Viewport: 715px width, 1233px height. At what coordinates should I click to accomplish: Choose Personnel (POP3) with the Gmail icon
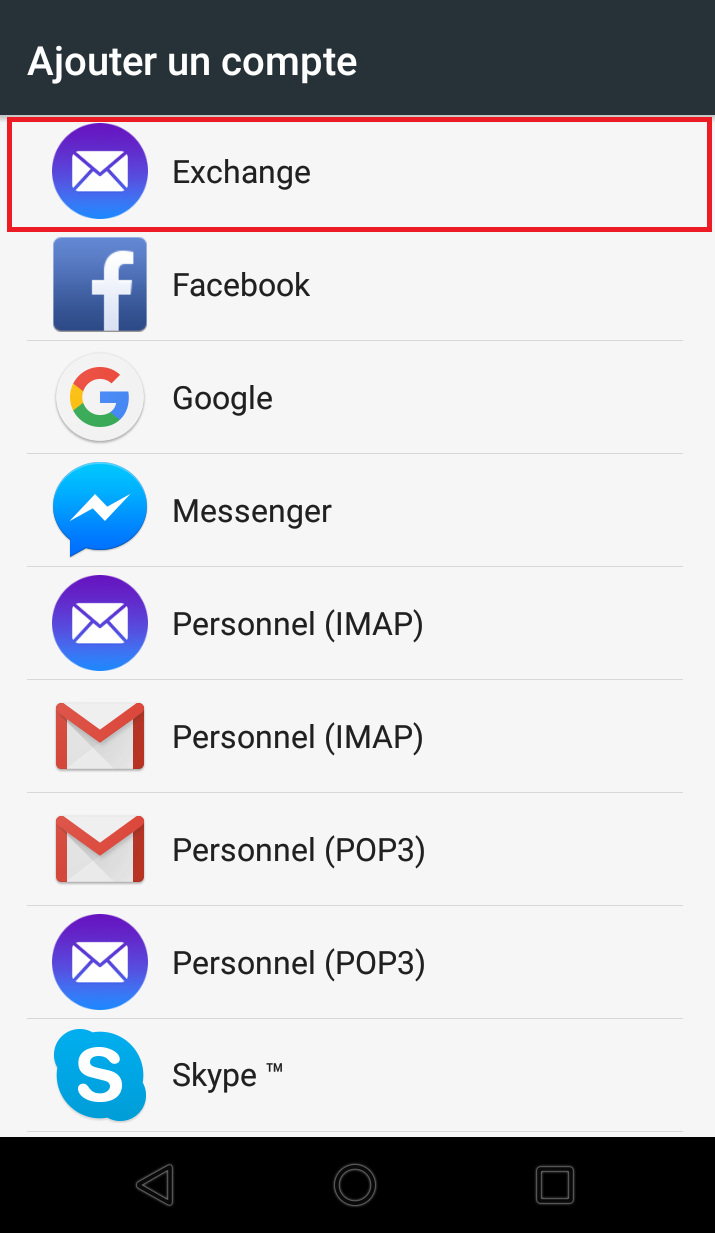(x=357, y=850)
